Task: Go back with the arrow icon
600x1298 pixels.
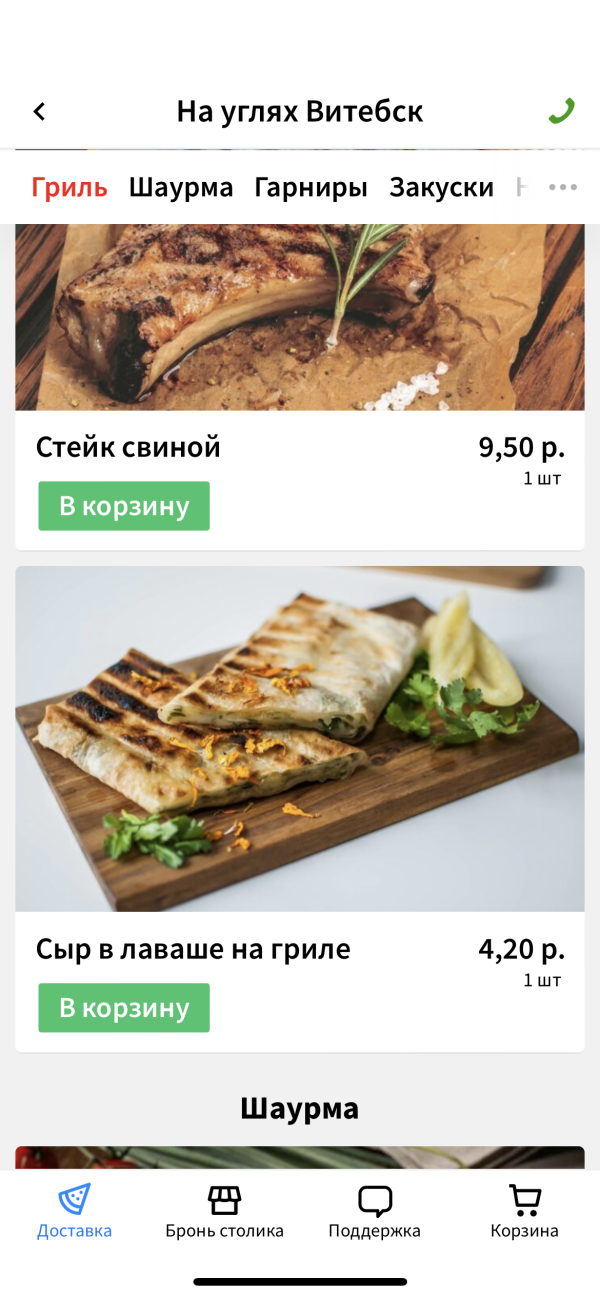Action: point(40,112)
